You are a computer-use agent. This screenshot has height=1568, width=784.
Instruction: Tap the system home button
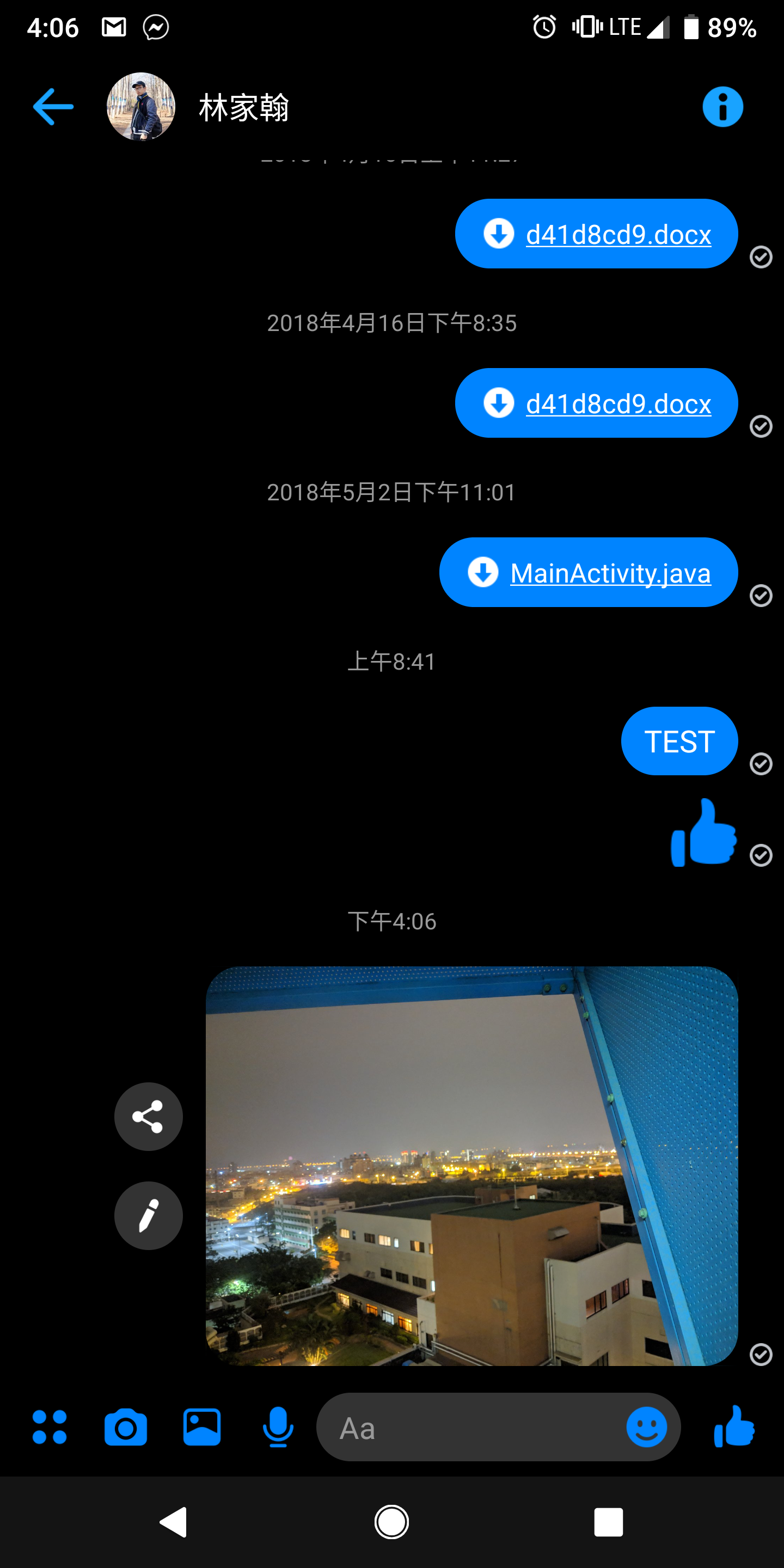(391, 1522)
